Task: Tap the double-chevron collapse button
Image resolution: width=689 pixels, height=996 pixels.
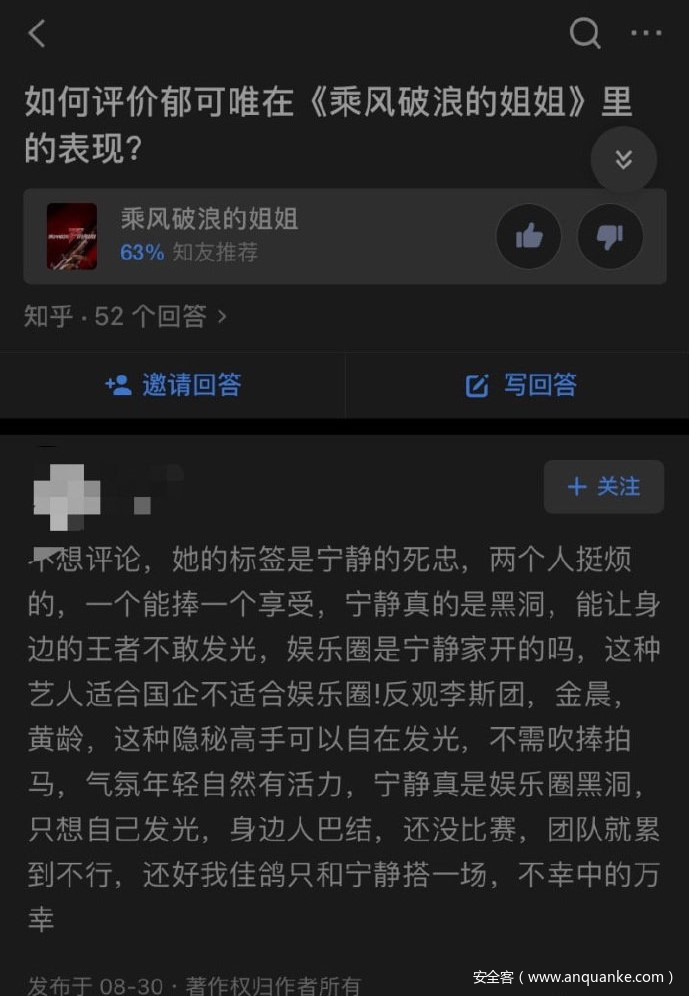Action: click(x=623, y=160)
